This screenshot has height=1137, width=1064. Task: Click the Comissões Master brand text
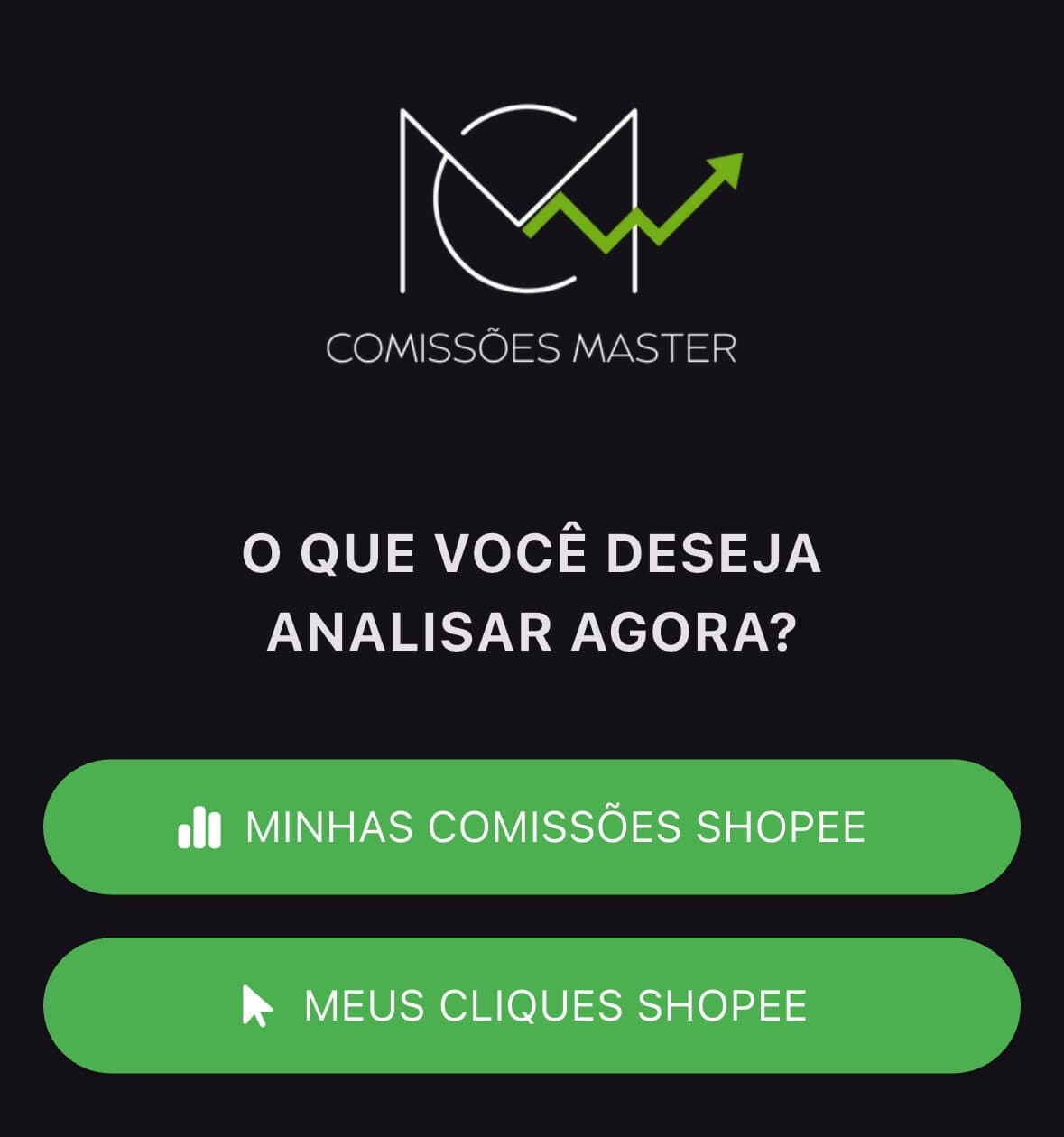click(x=532, y=344)
